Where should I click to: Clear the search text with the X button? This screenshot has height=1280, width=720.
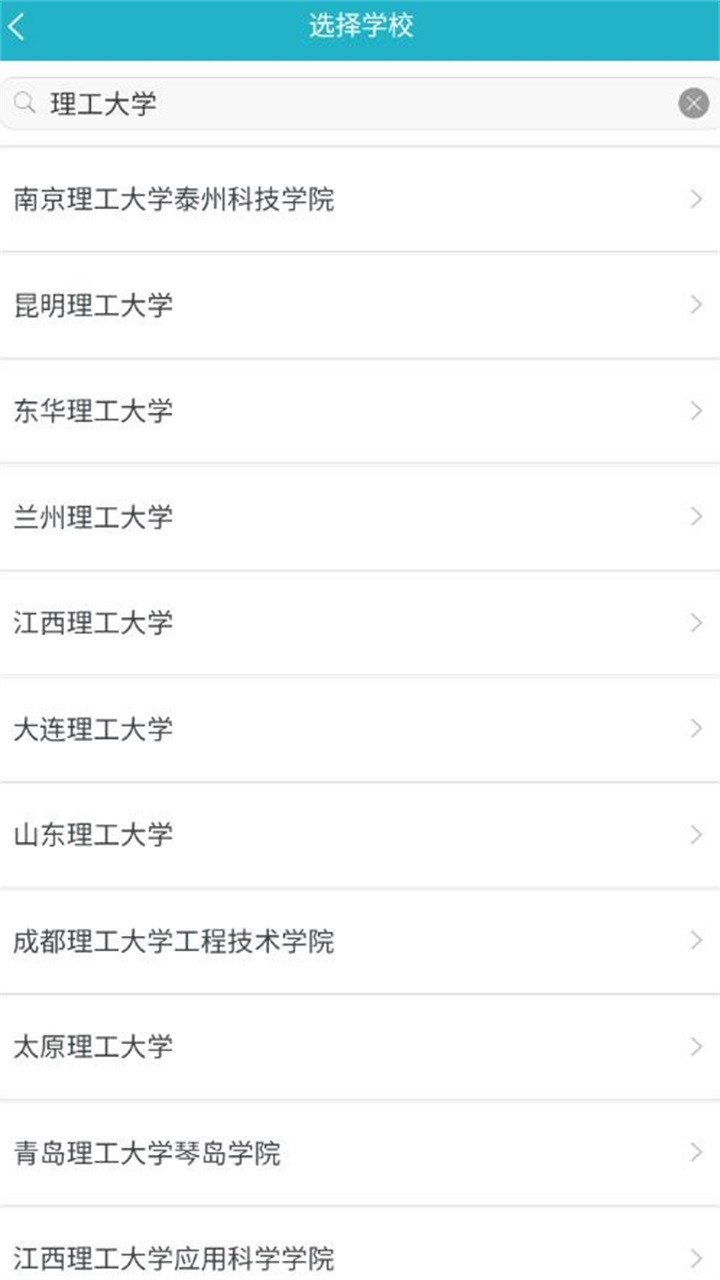tap(694, 103)
